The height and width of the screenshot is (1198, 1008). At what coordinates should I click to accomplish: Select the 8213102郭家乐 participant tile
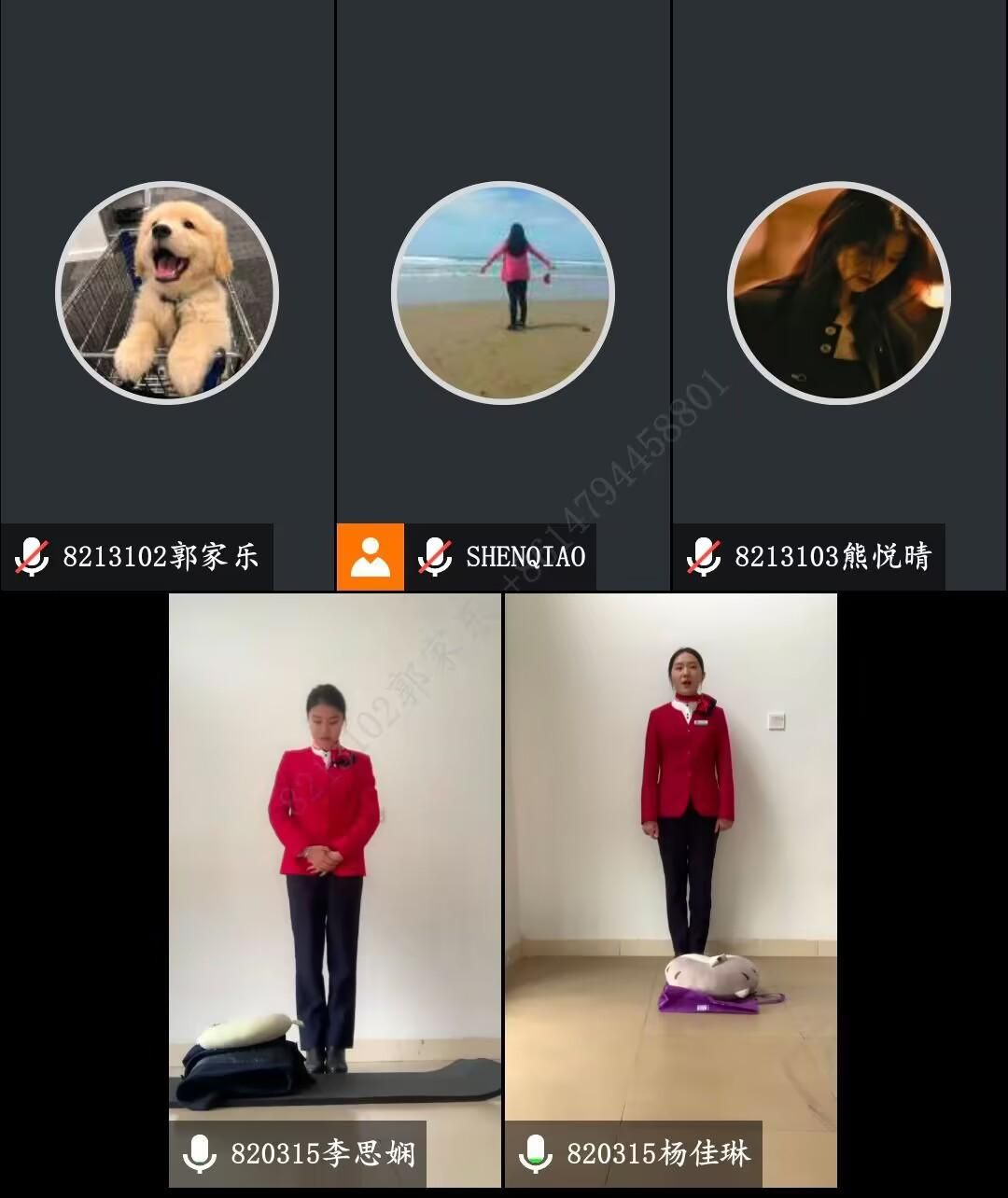click(167, 294)
